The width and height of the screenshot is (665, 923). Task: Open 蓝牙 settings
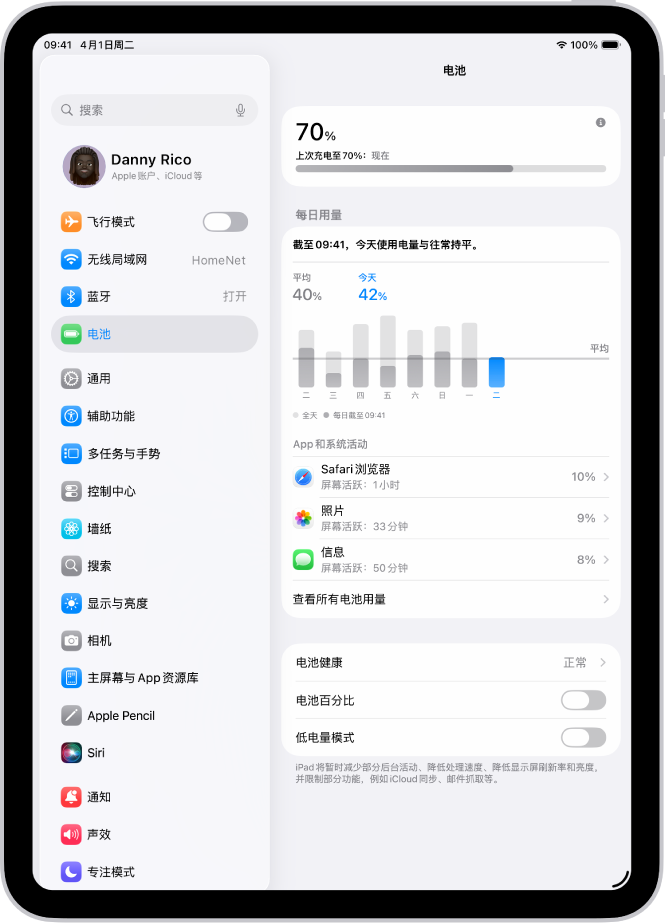point(154,297)
